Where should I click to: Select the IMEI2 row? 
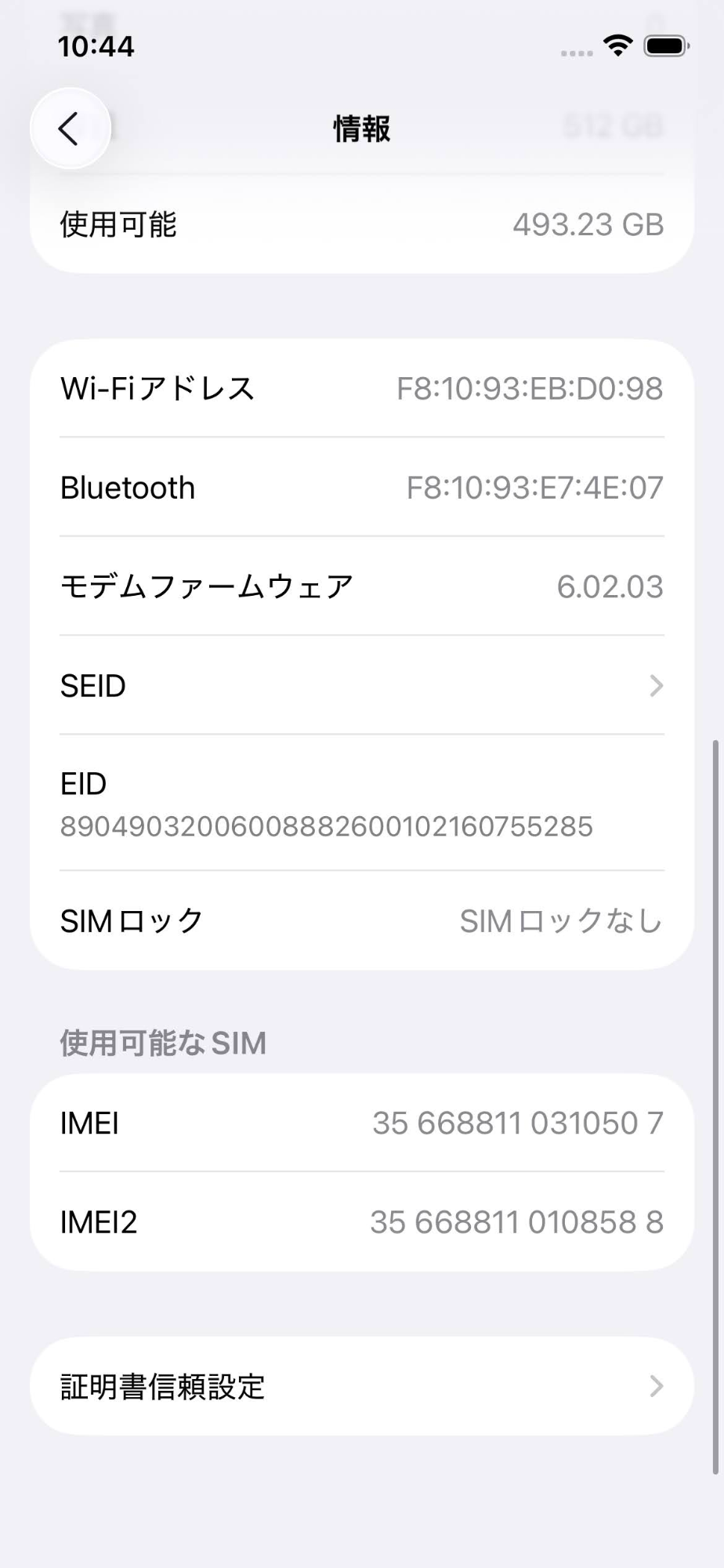(360, 1221)
